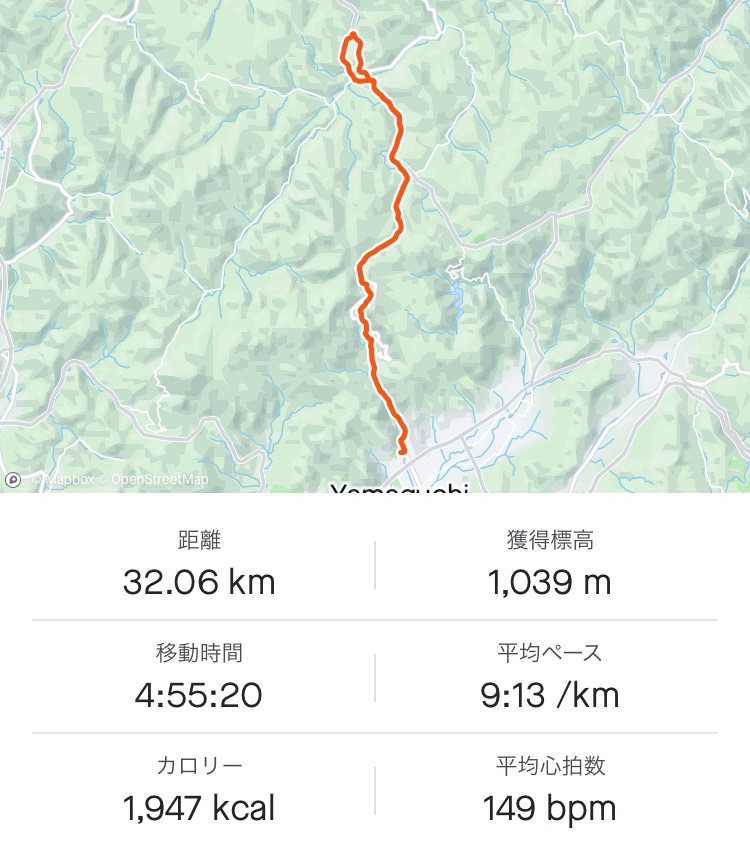Tap the Mapbox attribution info icon
The image size is (750, 848).
pyautogui.click(x=13, y=480)
